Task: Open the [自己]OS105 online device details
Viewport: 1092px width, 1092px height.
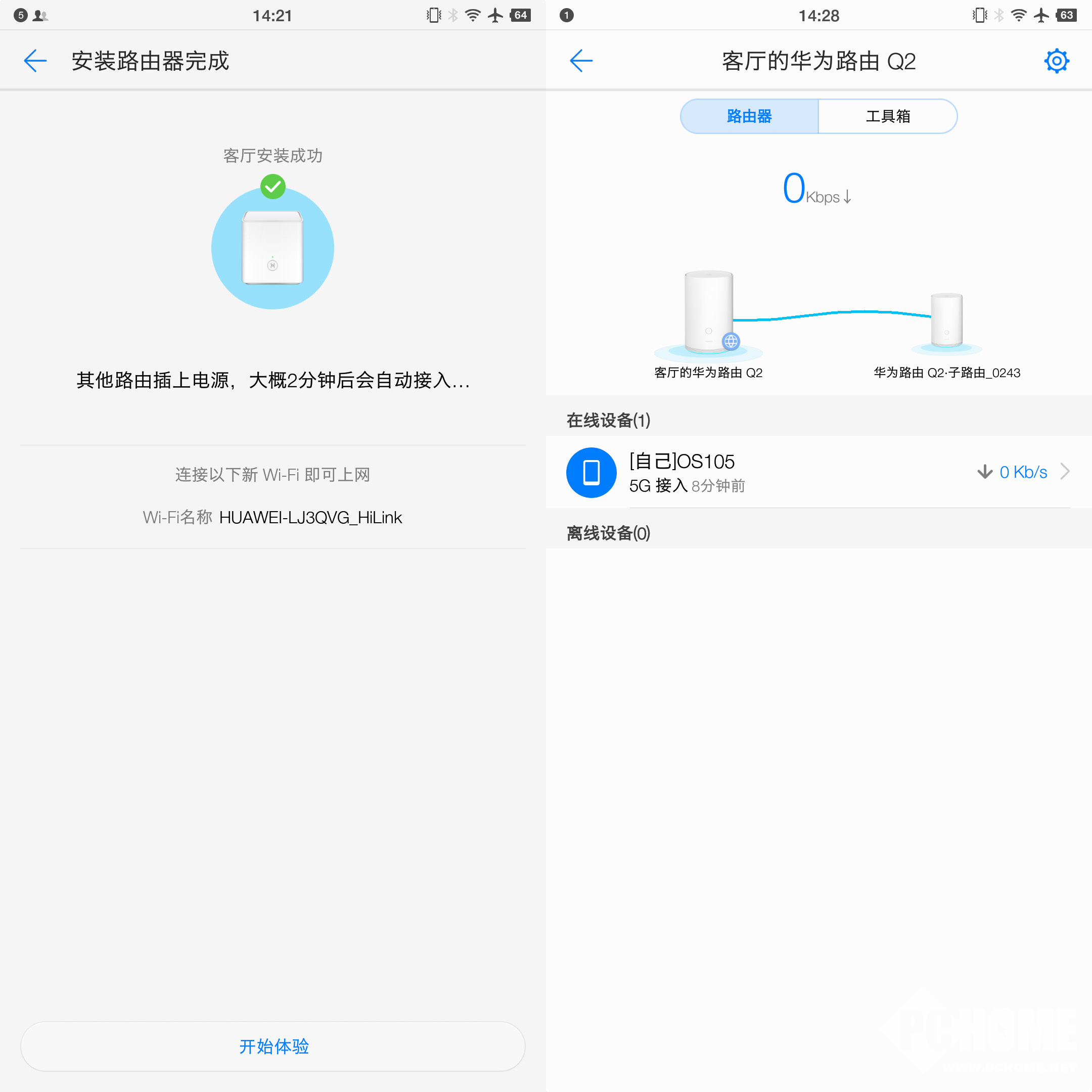Action: pos(818,472)
